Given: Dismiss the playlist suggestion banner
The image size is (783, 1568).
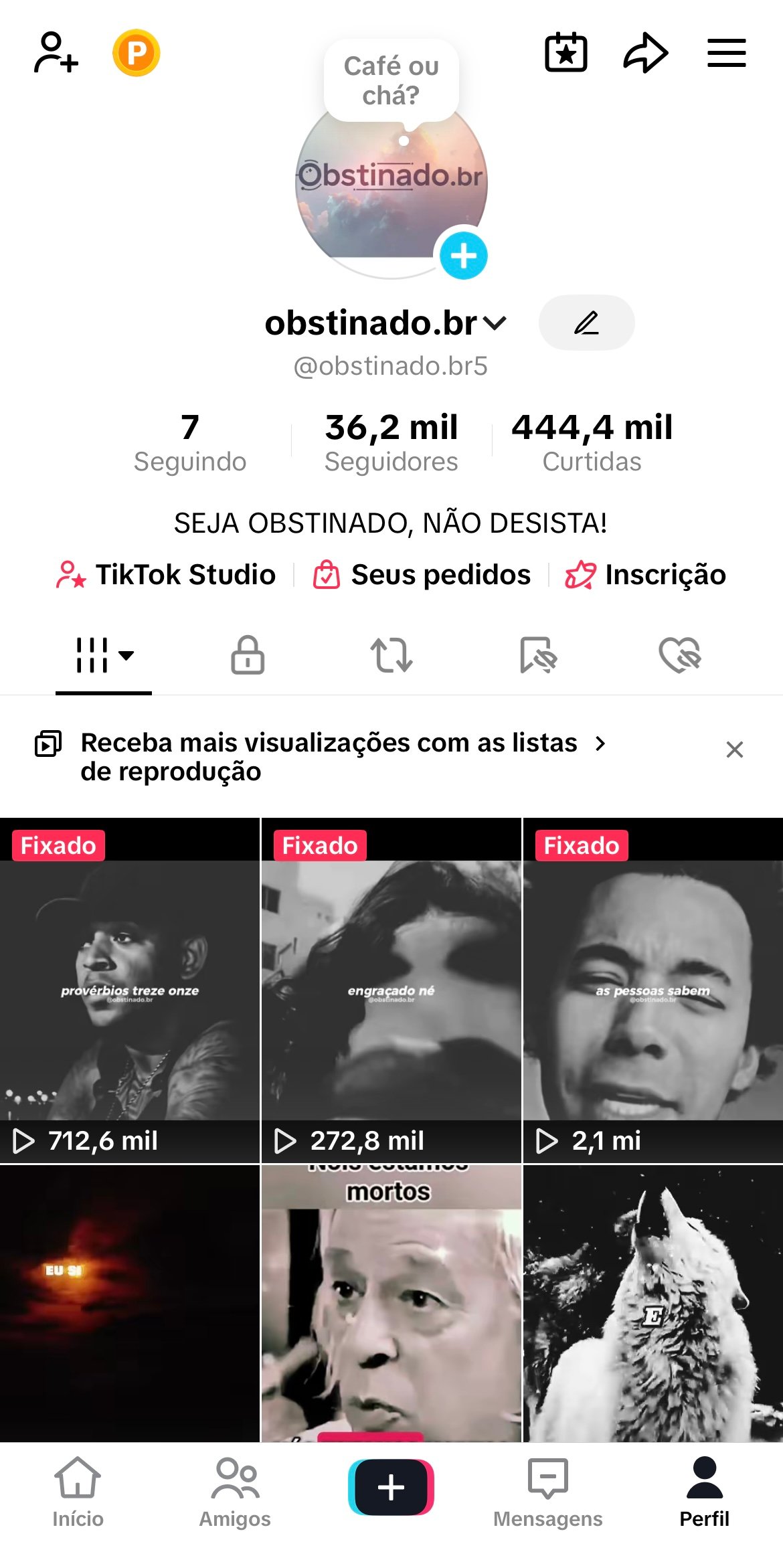Looking at the screenshot, I should 734,750.
